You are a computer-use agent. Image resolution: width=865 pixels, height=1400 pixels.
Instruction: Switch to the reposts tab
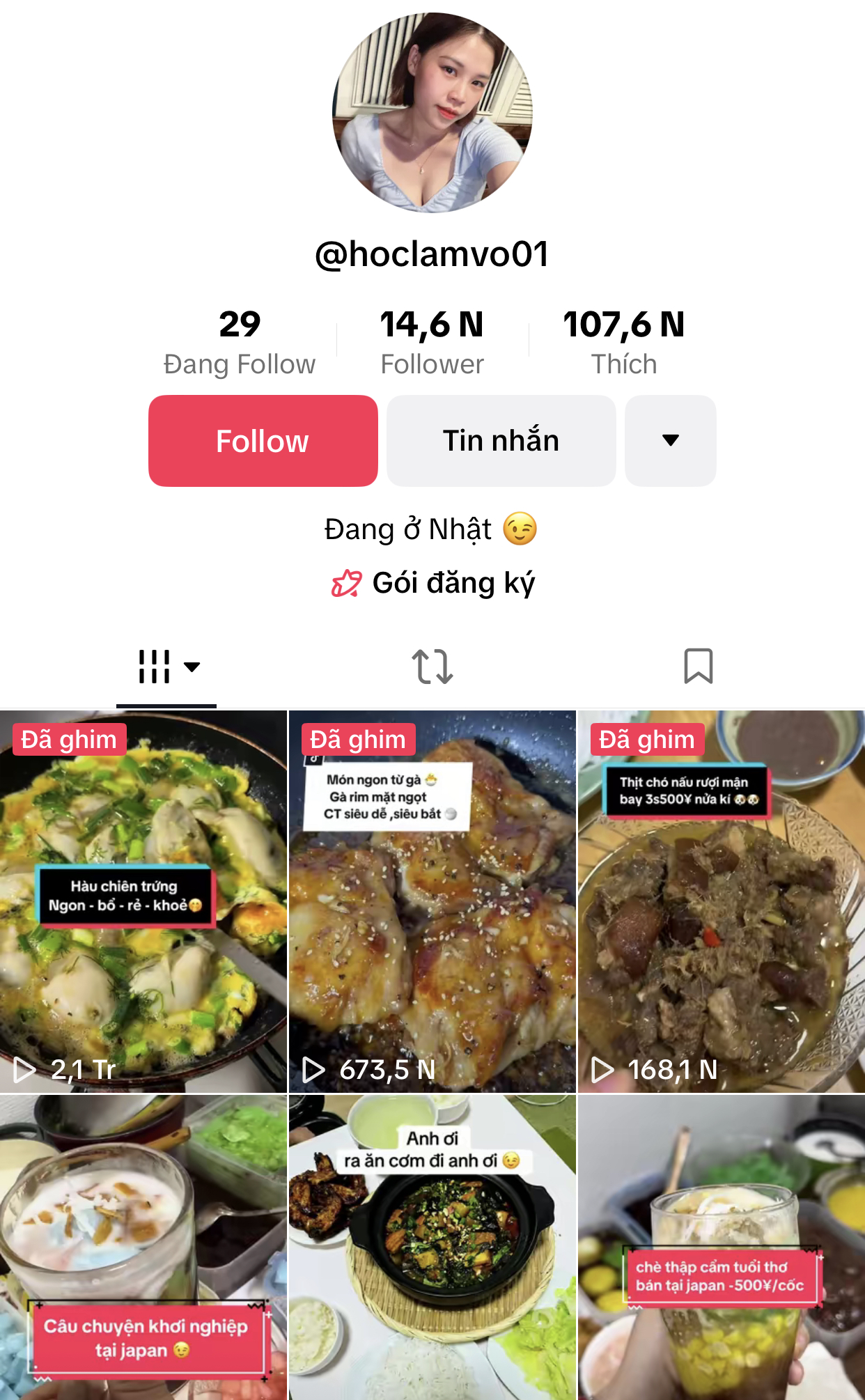[432, 667]
